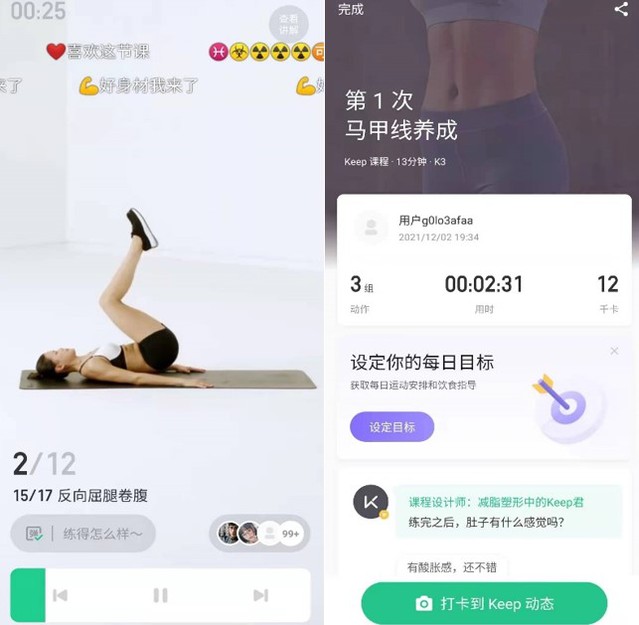Share the workout result
The image size is (639, 625).
[x=621, y=9]
